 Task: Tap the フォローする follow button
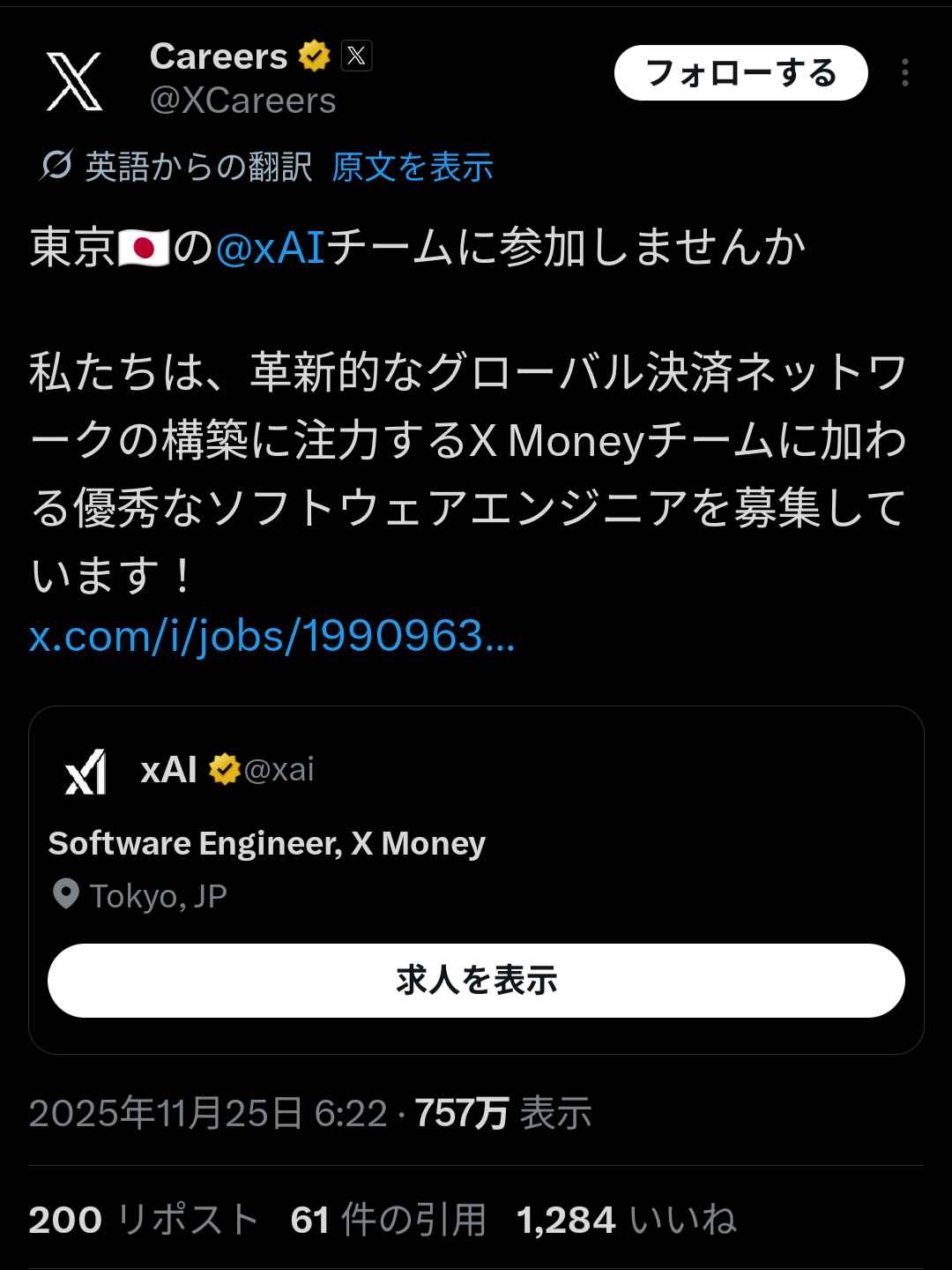click(740, 73)
